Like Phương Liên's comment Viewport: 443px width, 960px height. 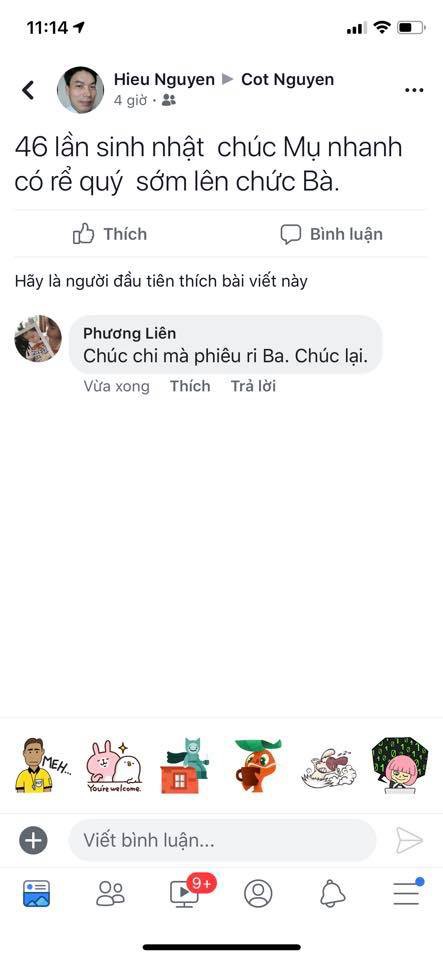pyautogui.click(x=190, y=386)
